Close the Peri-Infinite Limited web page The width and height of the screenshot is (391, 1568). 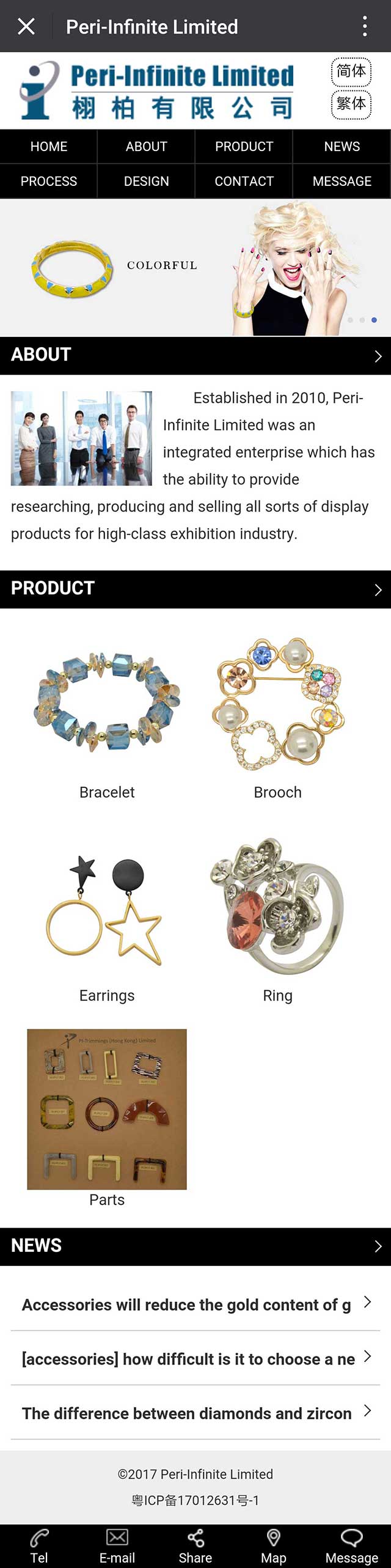click(26, 26)
